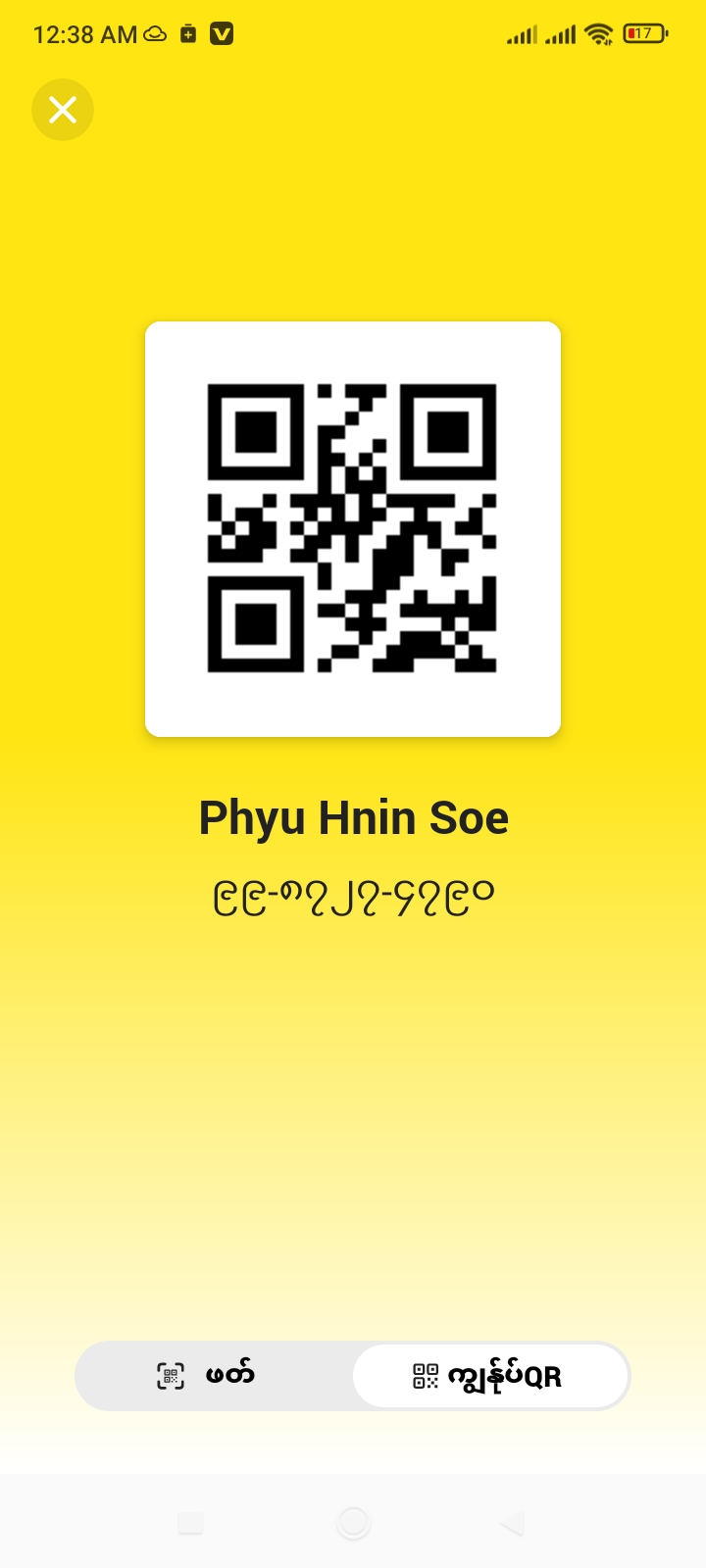Select the ကျွန်ုပ်QR tab
This screenshot has height=1568, width=706.
[489, 1376]
